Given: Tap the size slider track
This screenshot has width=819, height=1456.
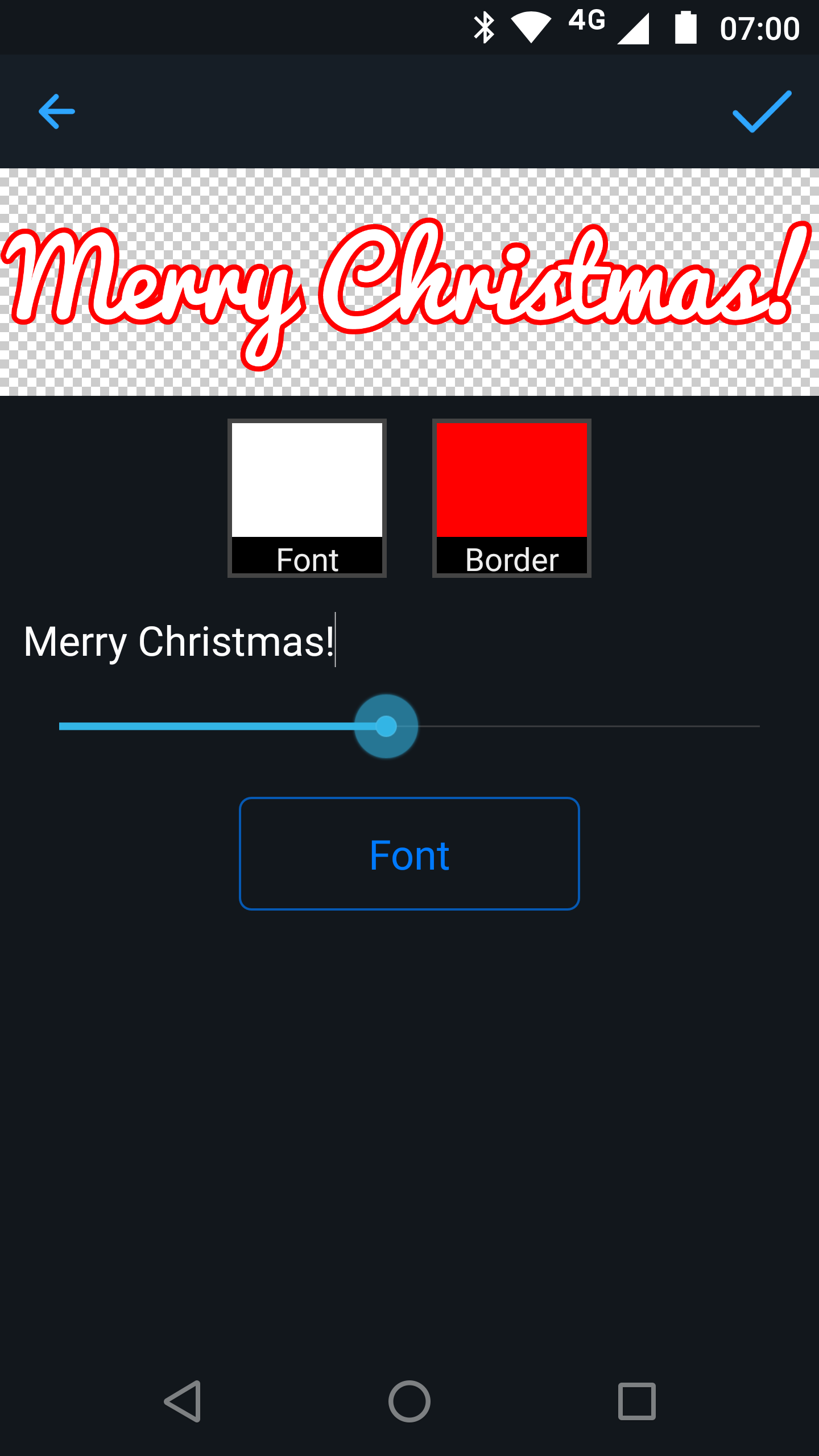Looking at the screenshot, I should click(x=409, y=726).
